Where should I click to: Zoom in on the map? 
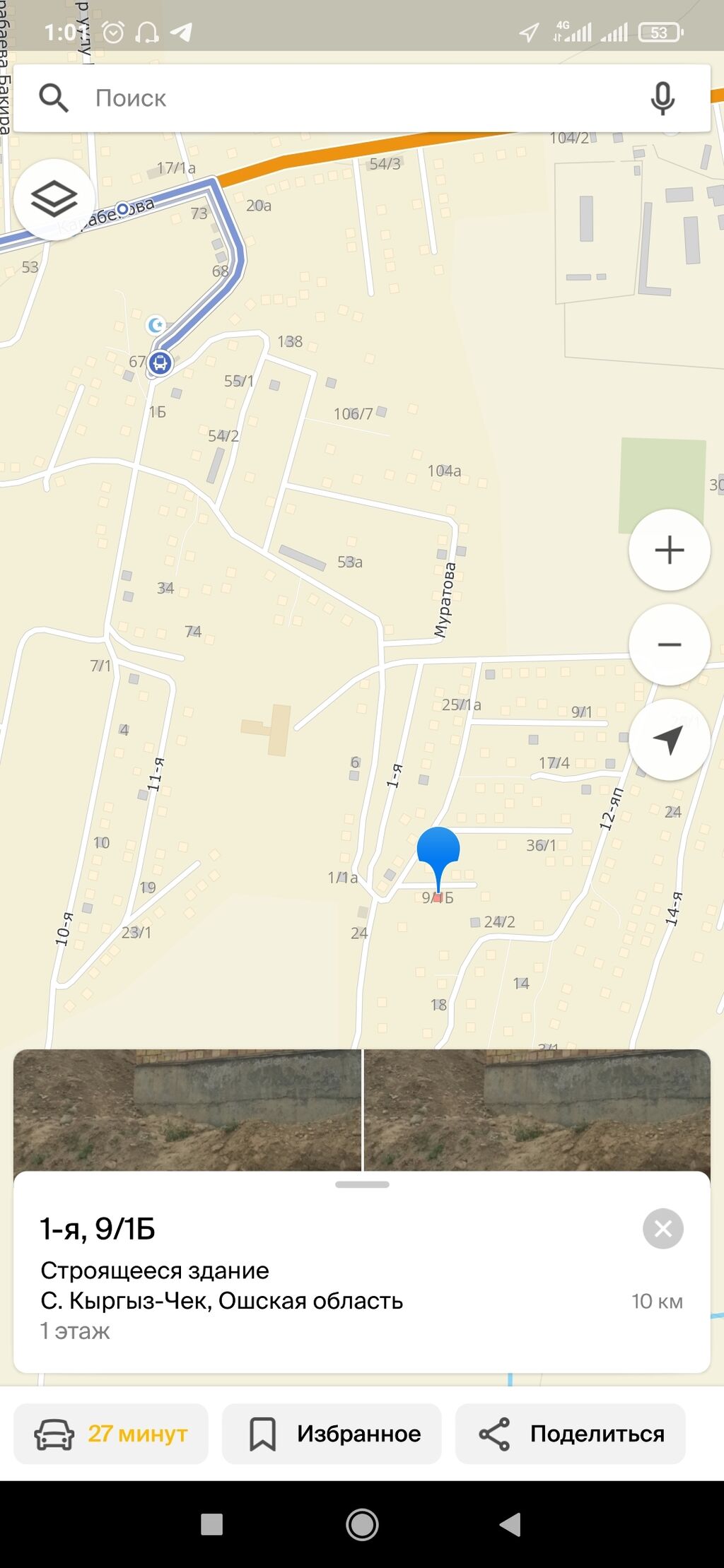(669, 550)
